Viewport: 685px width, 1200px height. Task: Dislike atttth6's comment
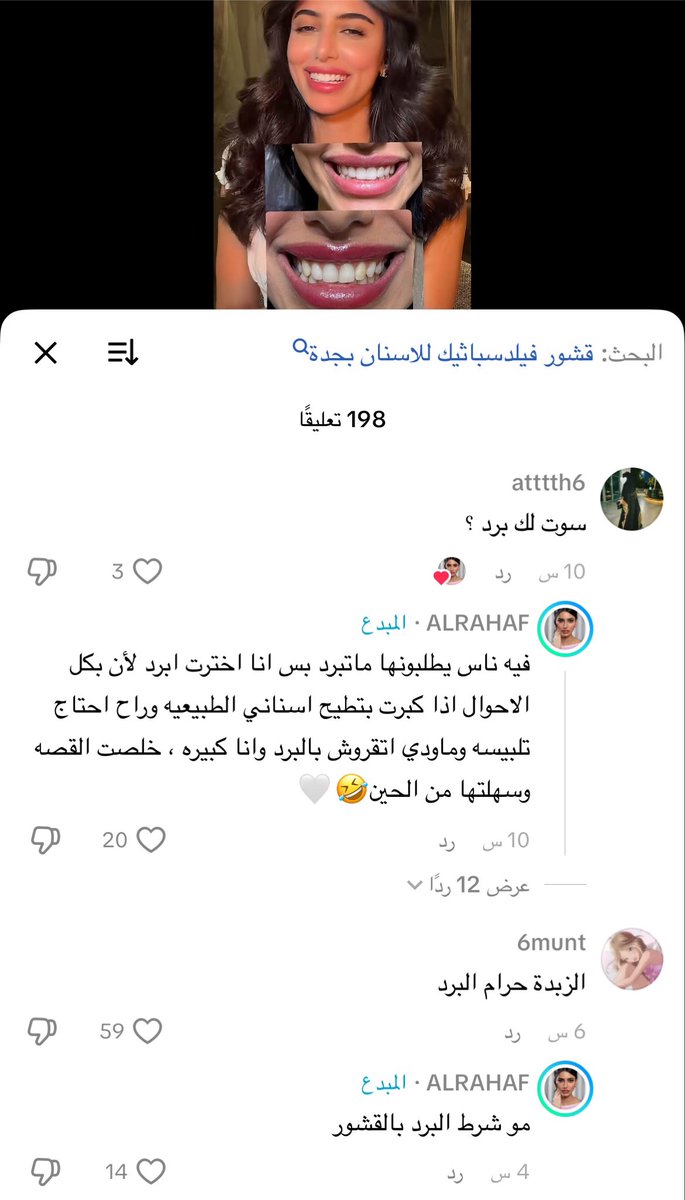(42, 572)
